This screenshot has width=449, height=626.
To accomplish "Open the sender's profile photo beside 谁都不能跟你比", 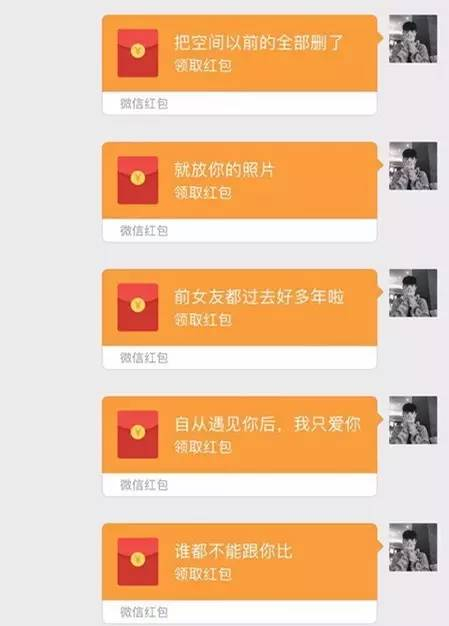I will [413, 547].
